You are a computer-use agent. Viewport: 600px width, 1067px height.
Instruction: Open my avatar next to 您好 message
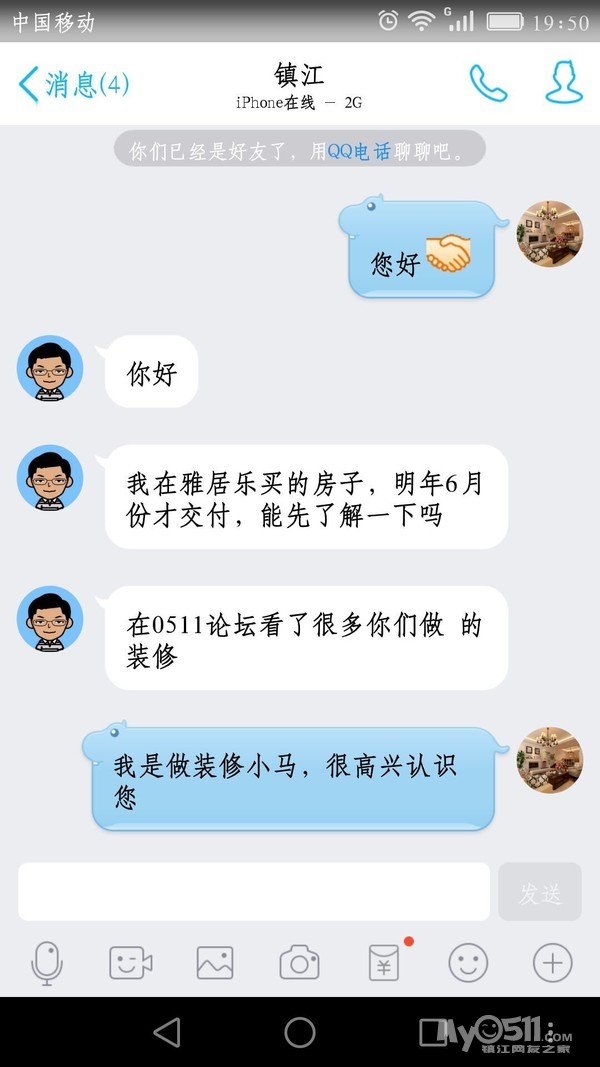549,234
